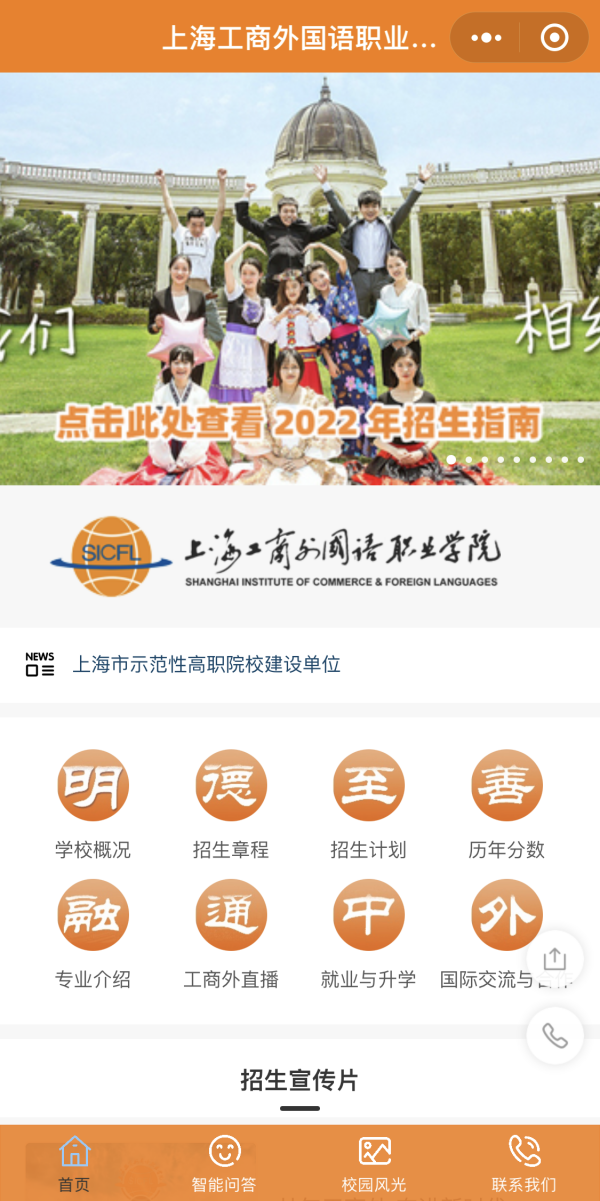Open the 上海市示范性高职院校建设单位 news item
The image size is (600, 1201).
(x=206, y=664)
